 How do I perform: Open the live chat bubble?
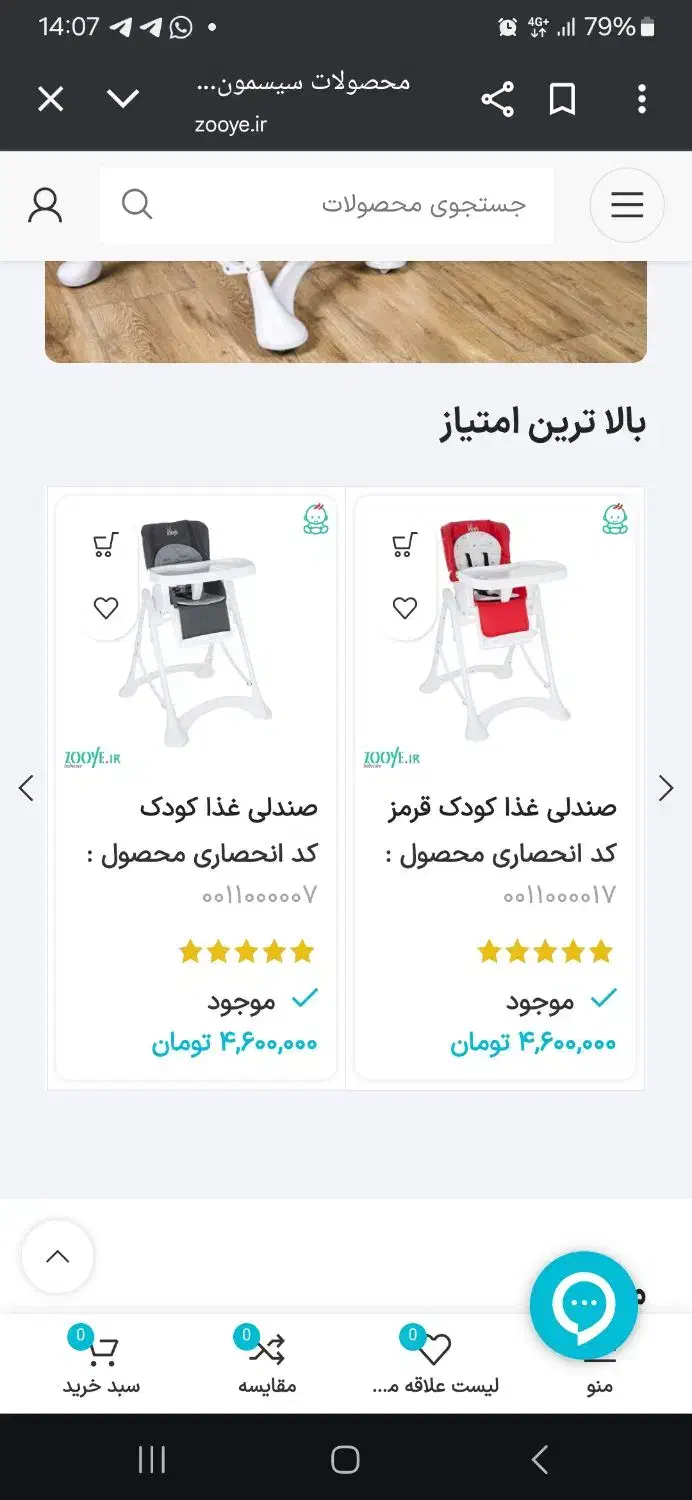(x=583, y=1304)
